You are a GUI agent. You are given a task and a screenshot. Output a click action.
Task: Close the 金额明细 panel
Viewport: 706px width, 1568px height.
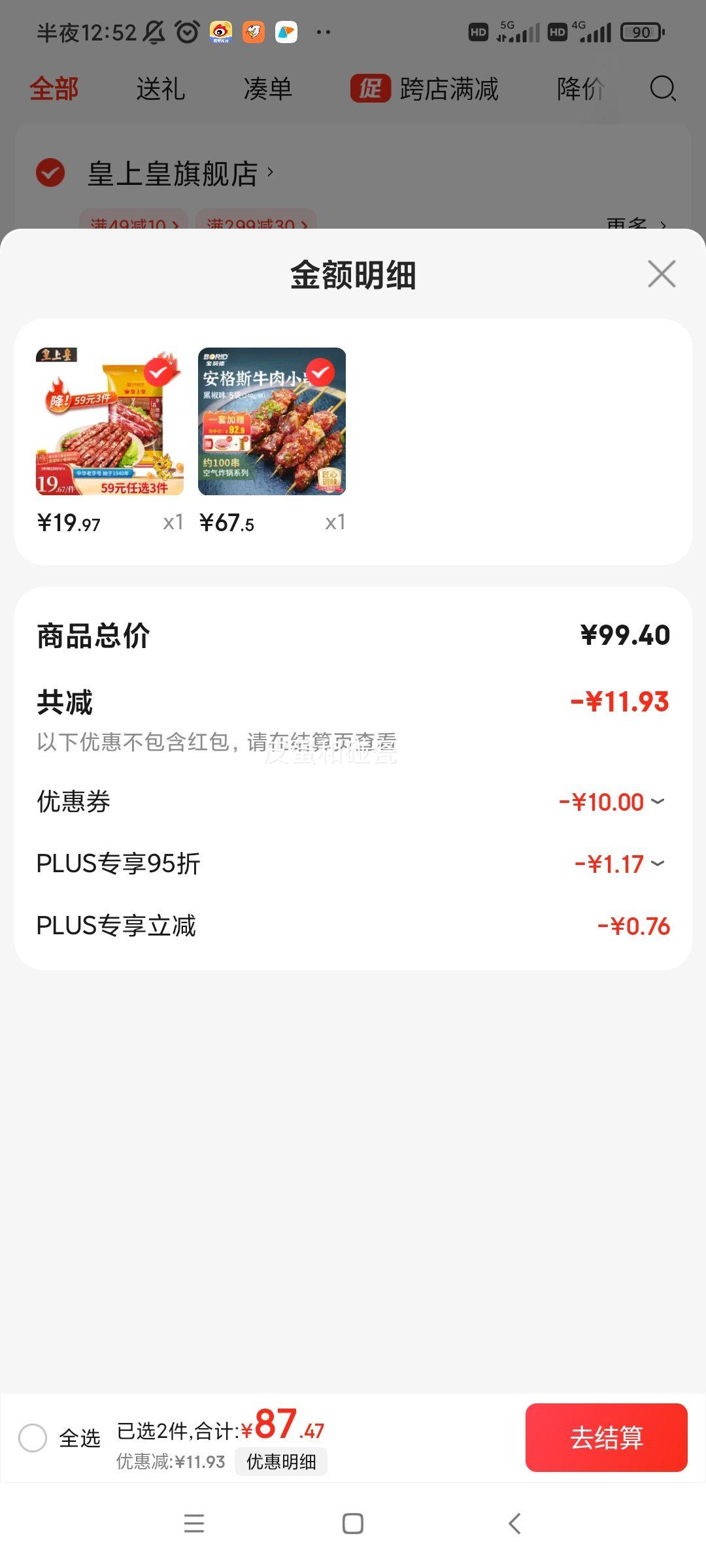[662, 274]
